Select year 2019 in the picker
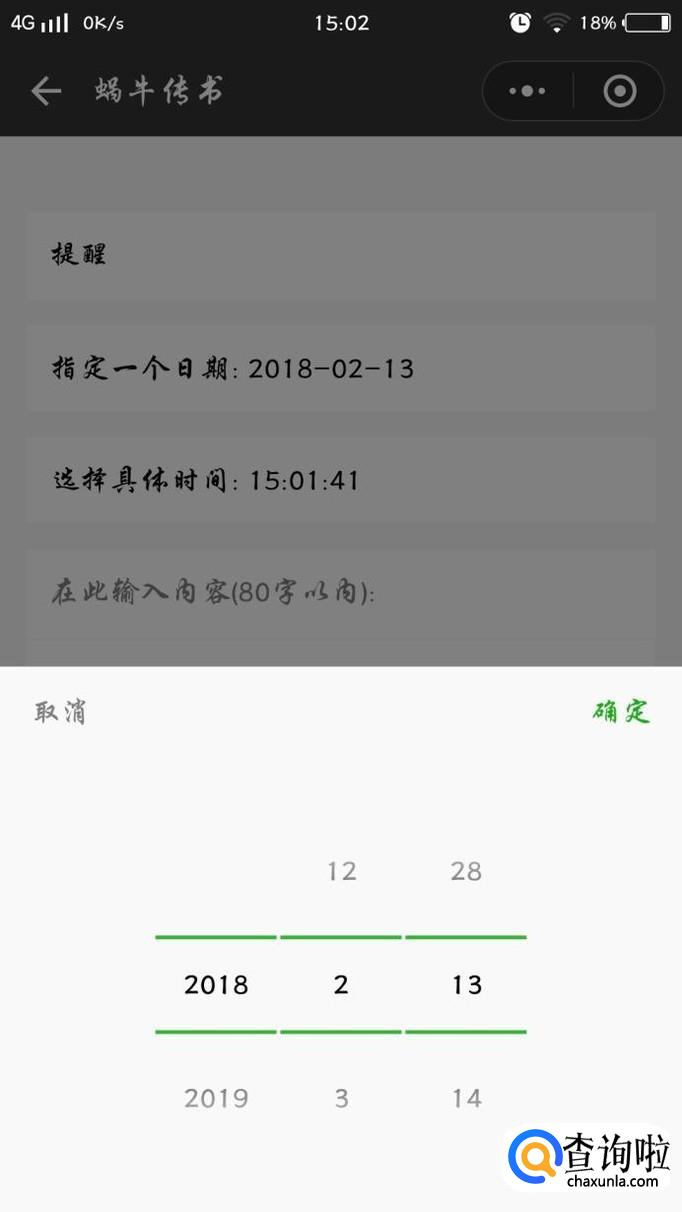This screenshot has width=682, height=1212. click(216, 1098)
